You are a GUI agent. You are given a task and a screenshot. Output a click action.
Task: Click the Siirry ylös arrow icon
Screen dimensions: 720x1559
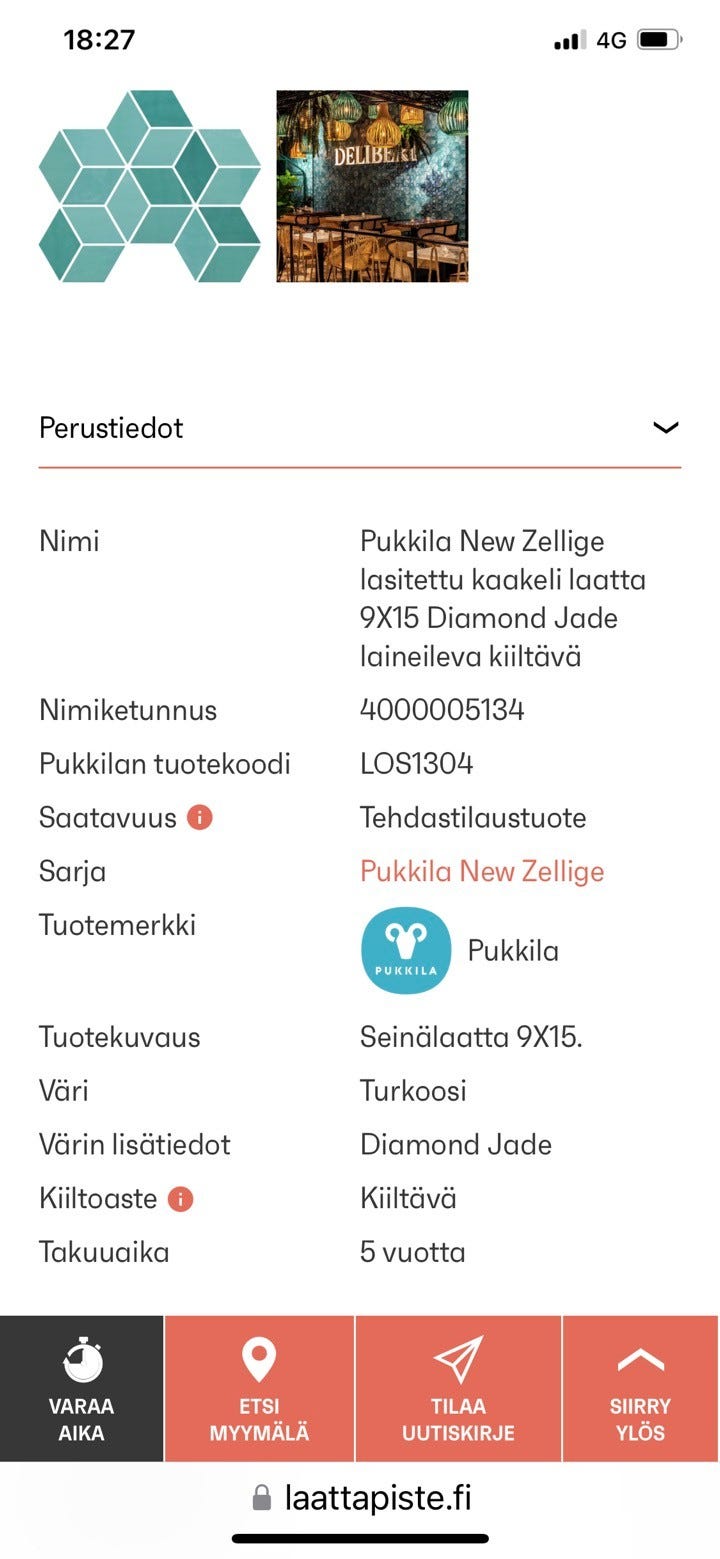pos(641,1358)
